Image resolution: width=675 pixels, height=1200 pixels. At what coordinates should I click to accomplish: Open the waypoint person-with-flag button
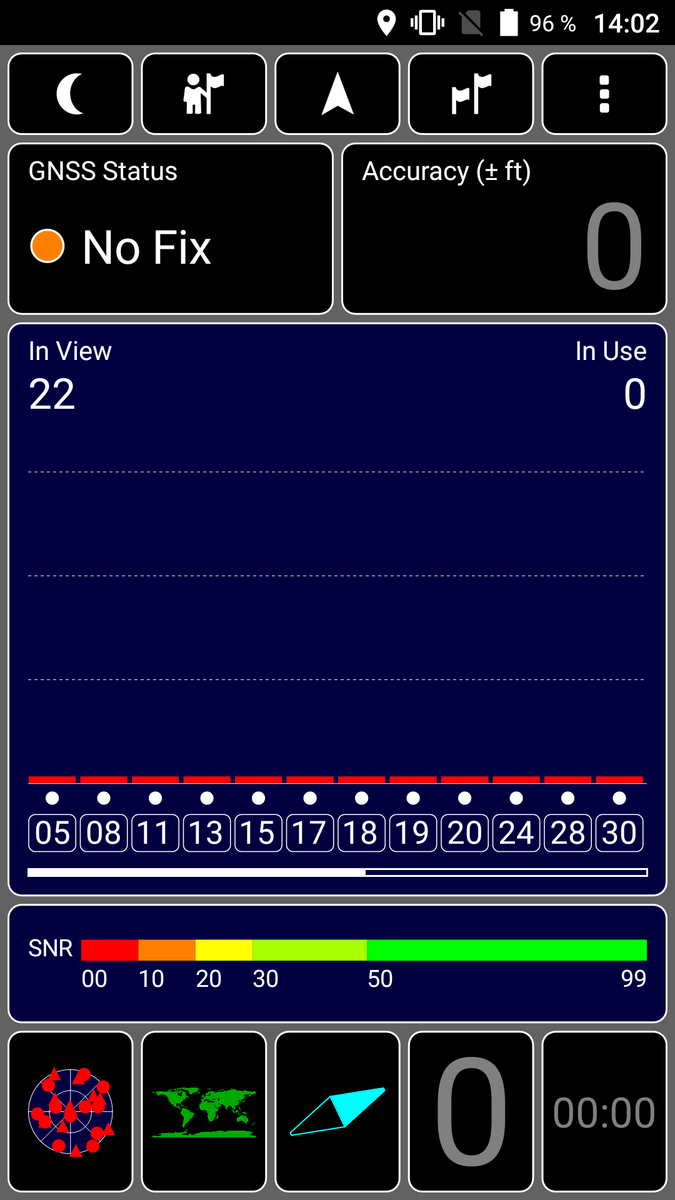coord(204,94)
